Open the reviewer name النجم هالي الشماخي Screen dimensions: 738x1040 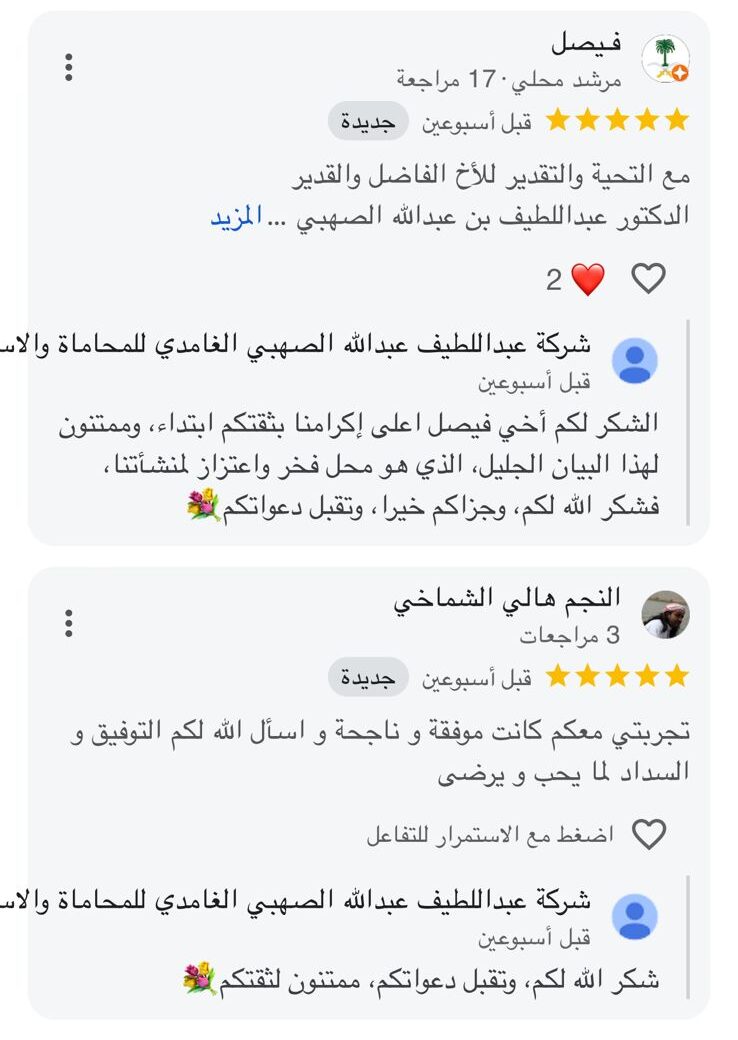pyautogui.click(x=507, y=598)
